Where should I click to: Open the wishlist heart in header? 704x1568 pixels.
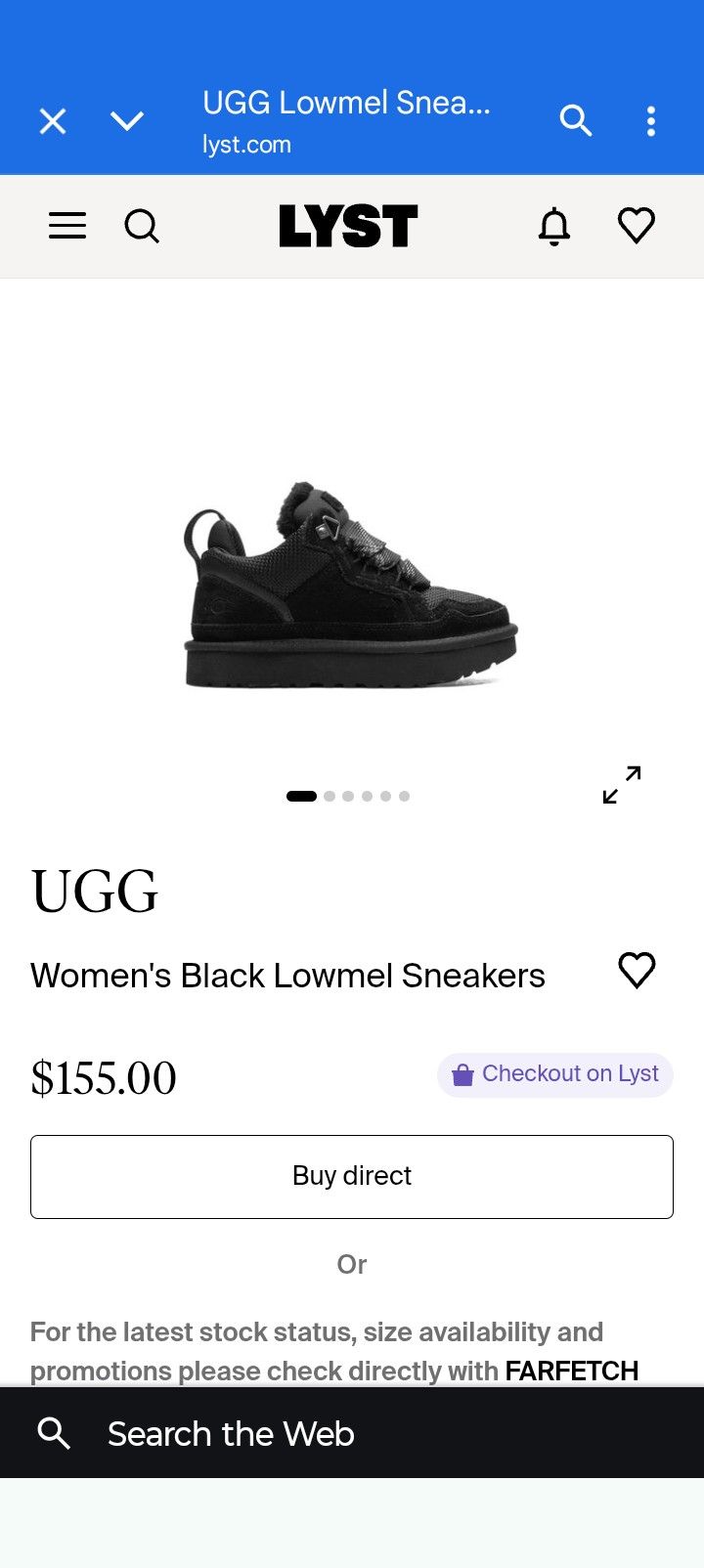click(x=637, y=226)
